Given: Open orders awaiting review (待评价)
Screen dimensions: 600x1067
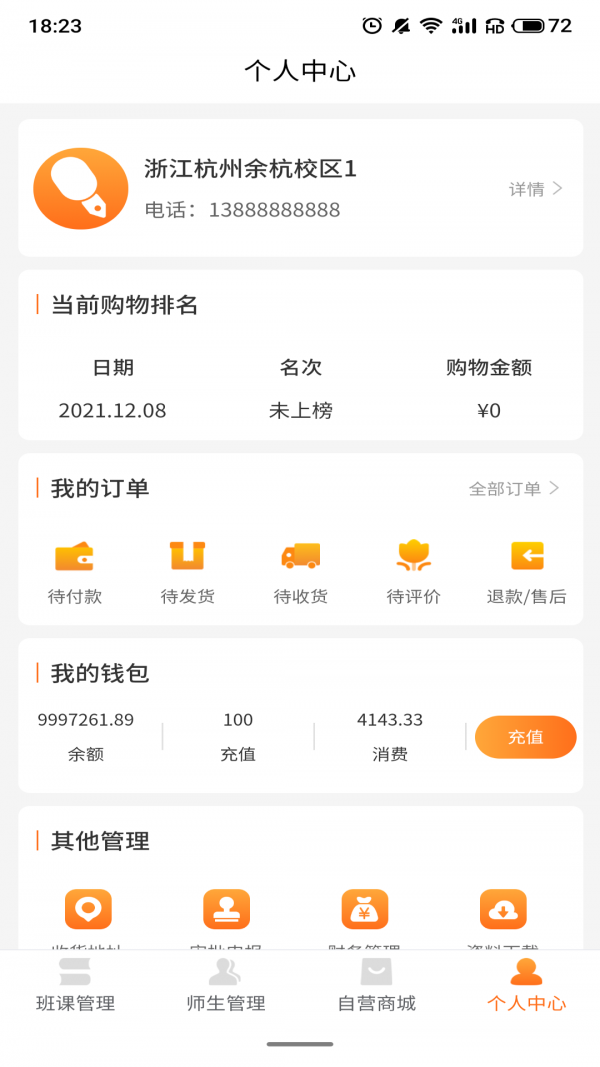Looking at the screenshot, I should (413, 572).
